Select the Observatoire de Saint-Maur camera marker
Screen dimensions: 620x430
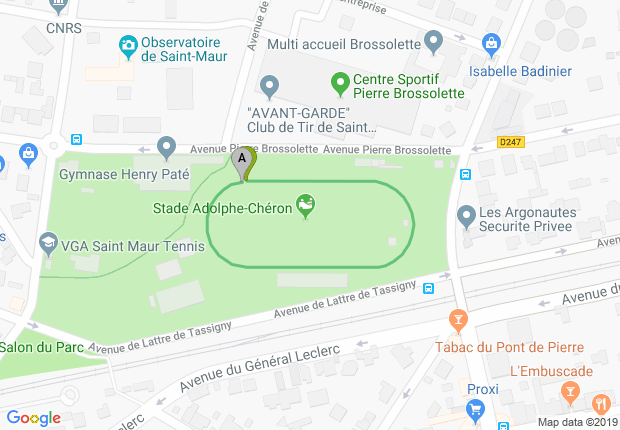tap(128, 45)
